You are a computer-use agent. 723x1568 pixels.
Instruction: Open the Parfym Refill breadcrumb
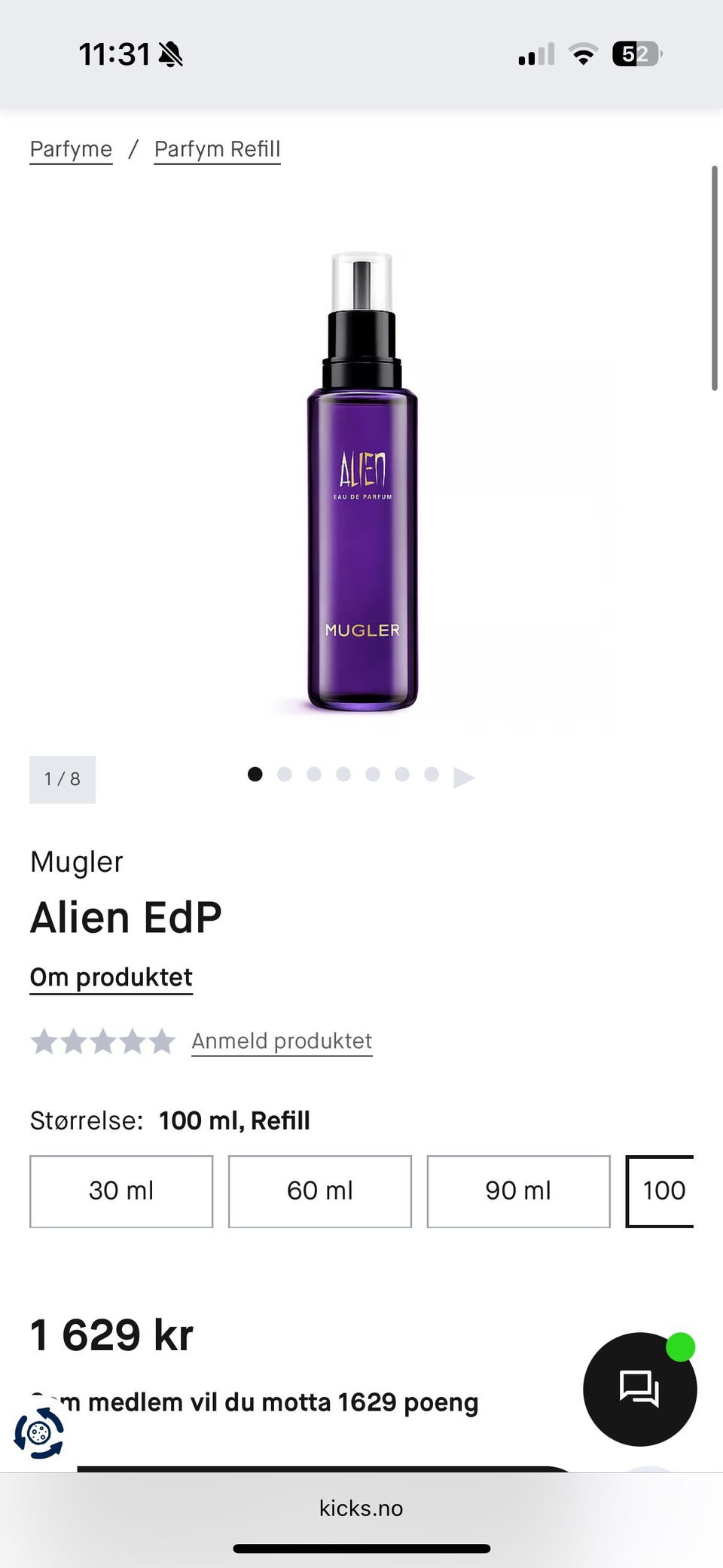(217, 148)
